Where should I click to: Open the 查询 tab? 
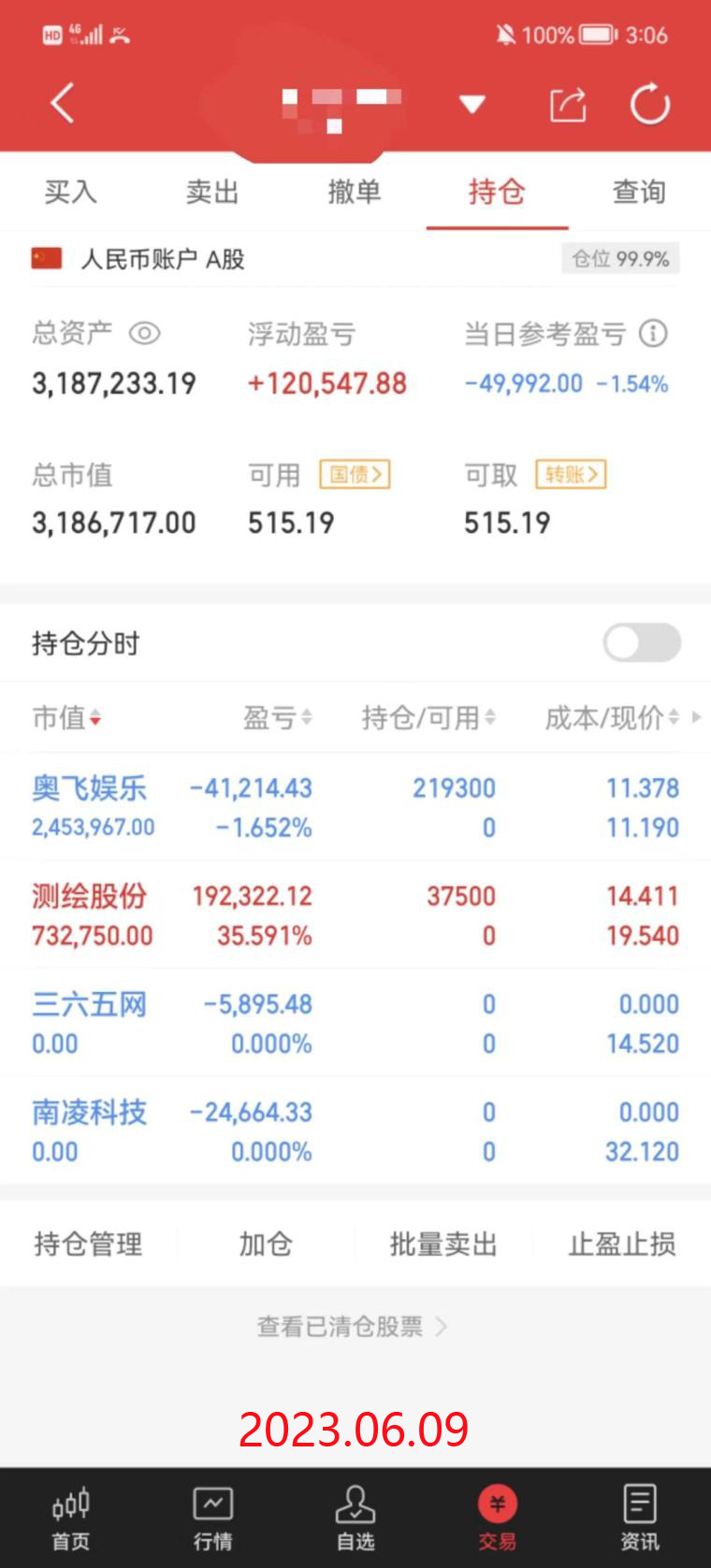(639, 192)
